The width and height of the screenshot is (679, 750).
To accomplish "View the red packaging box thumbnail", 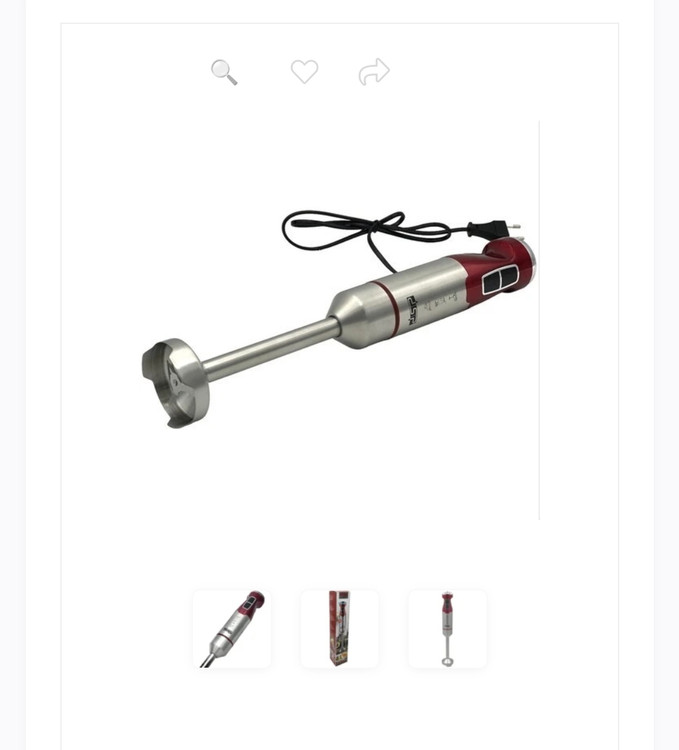I will [x=340, y=629].
